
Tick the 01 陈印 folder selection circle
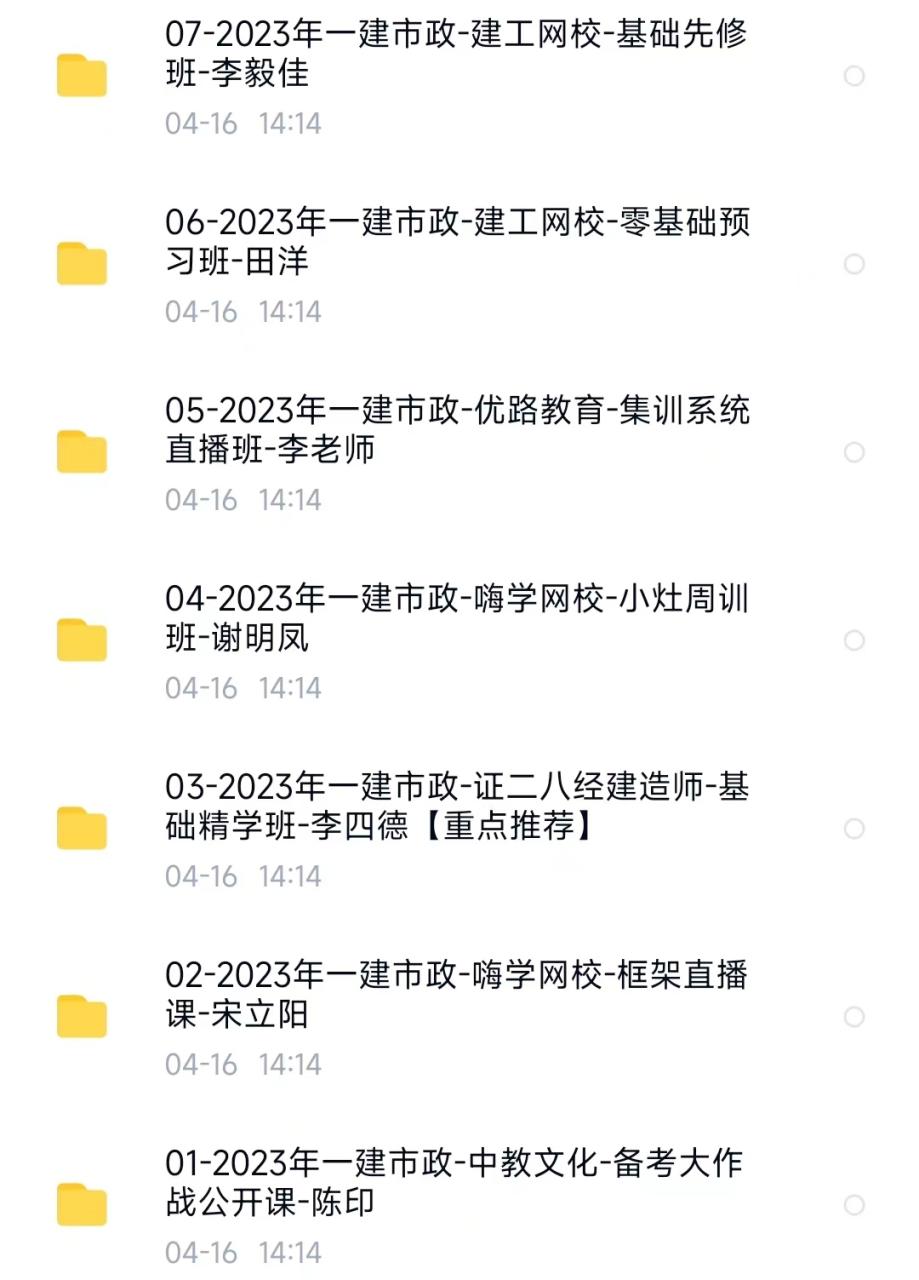click(854, 1204)
